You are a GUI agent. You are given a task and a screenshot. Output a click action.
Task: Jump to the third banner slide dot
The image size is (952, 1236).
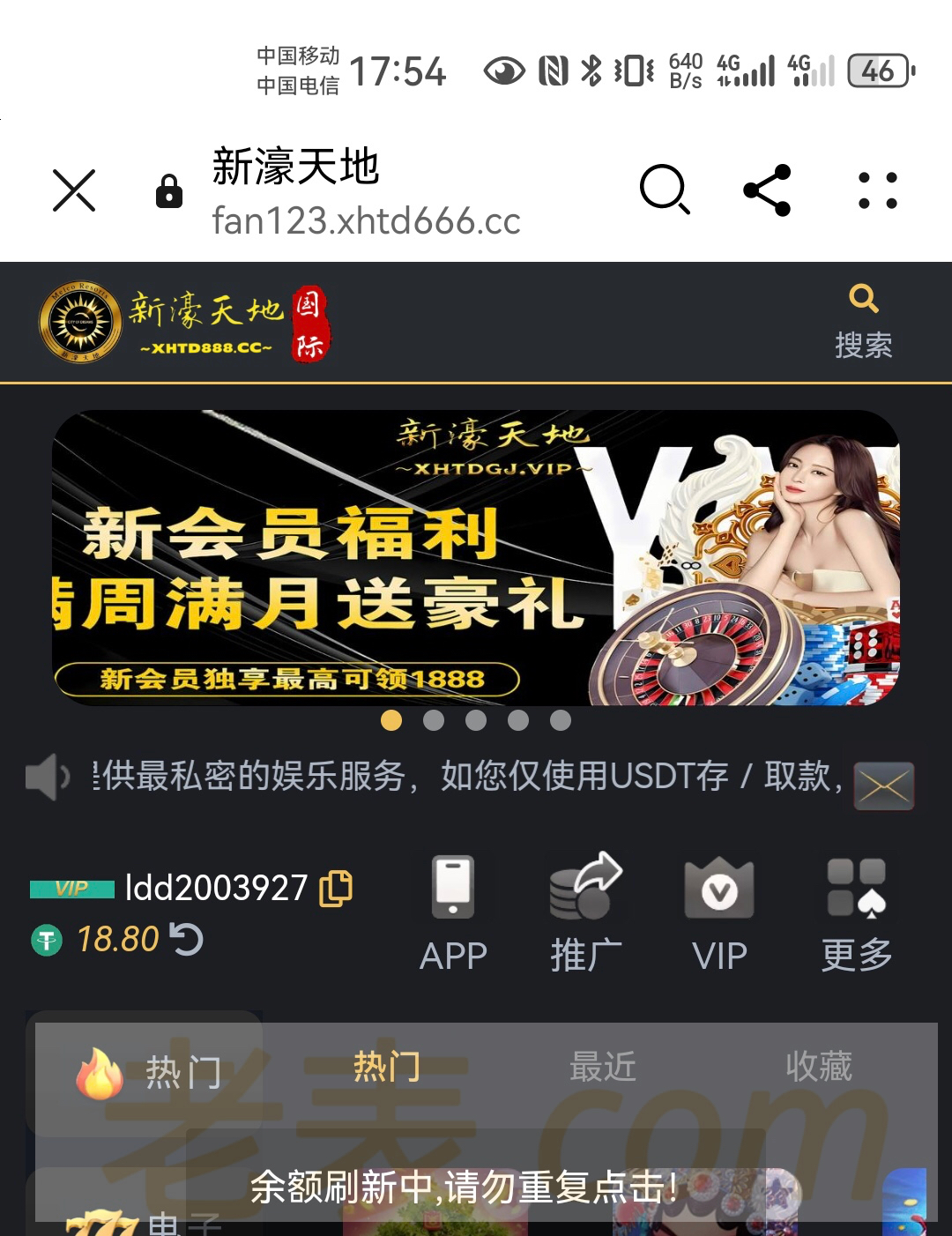click(476, 721)
